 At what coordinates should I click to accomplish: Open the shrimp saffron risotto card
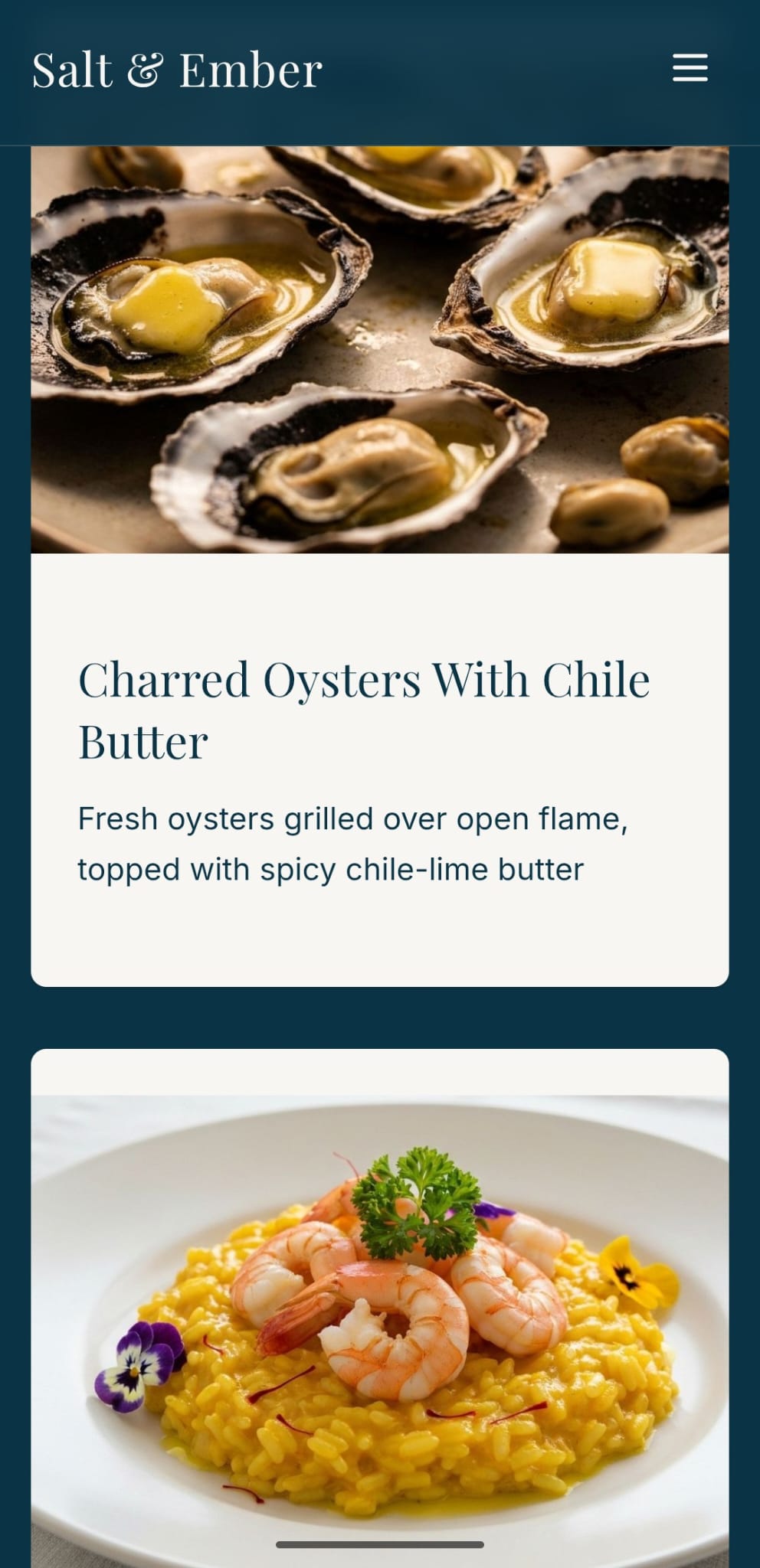(x=379, y=1317)
